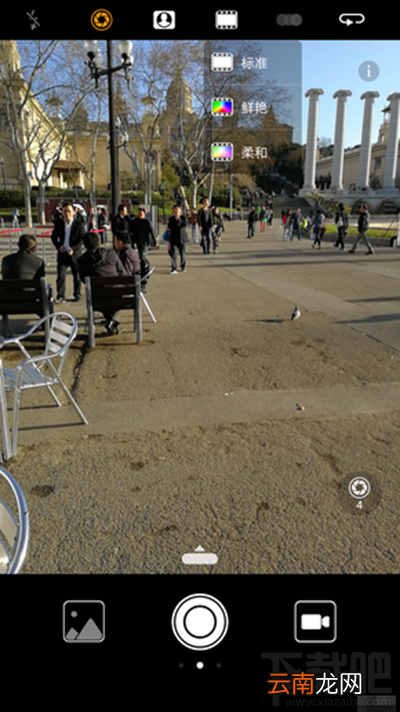
Task: Turn off wide aperture mode
Action: (x=102, y=20)
